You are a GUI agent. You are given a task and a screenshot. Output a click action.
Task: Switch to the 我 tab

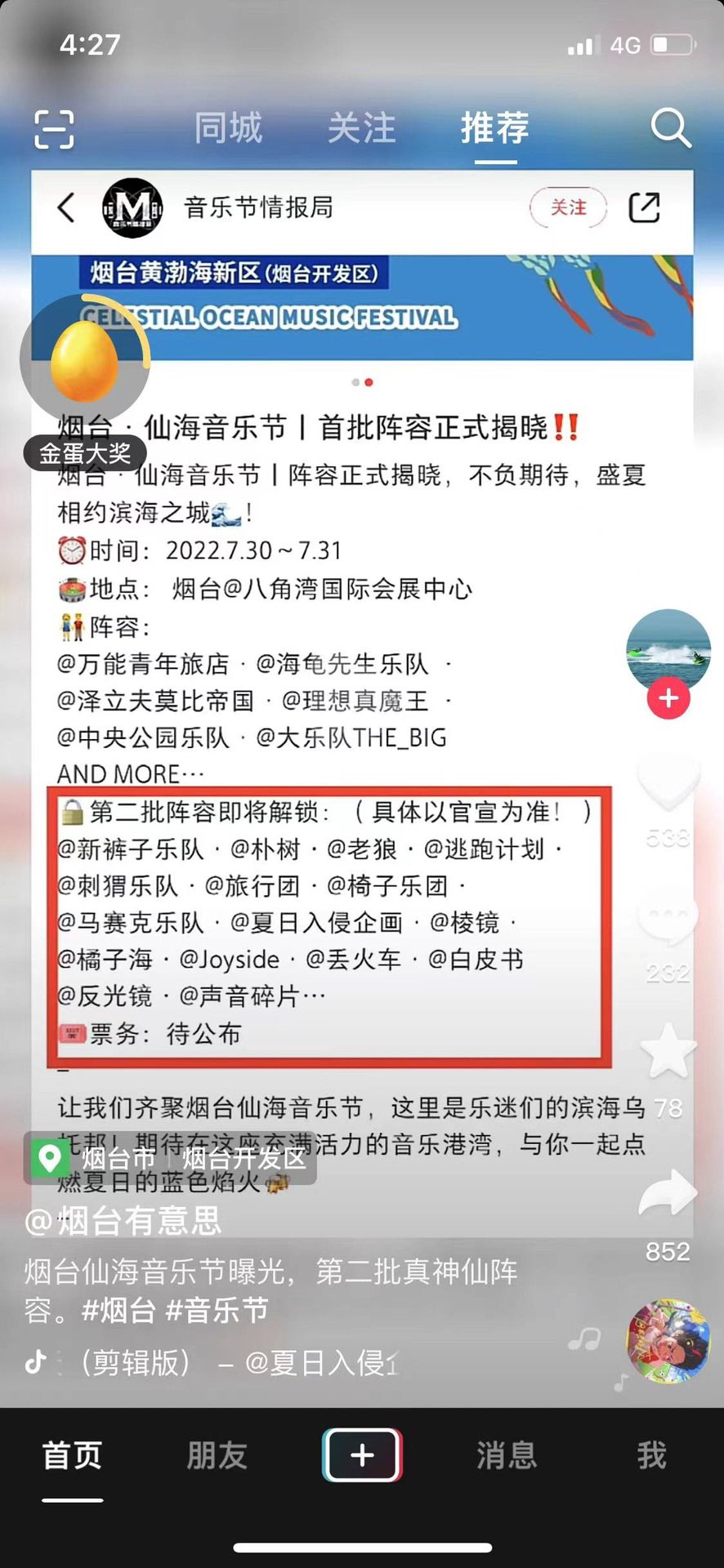click(651, 1455)
